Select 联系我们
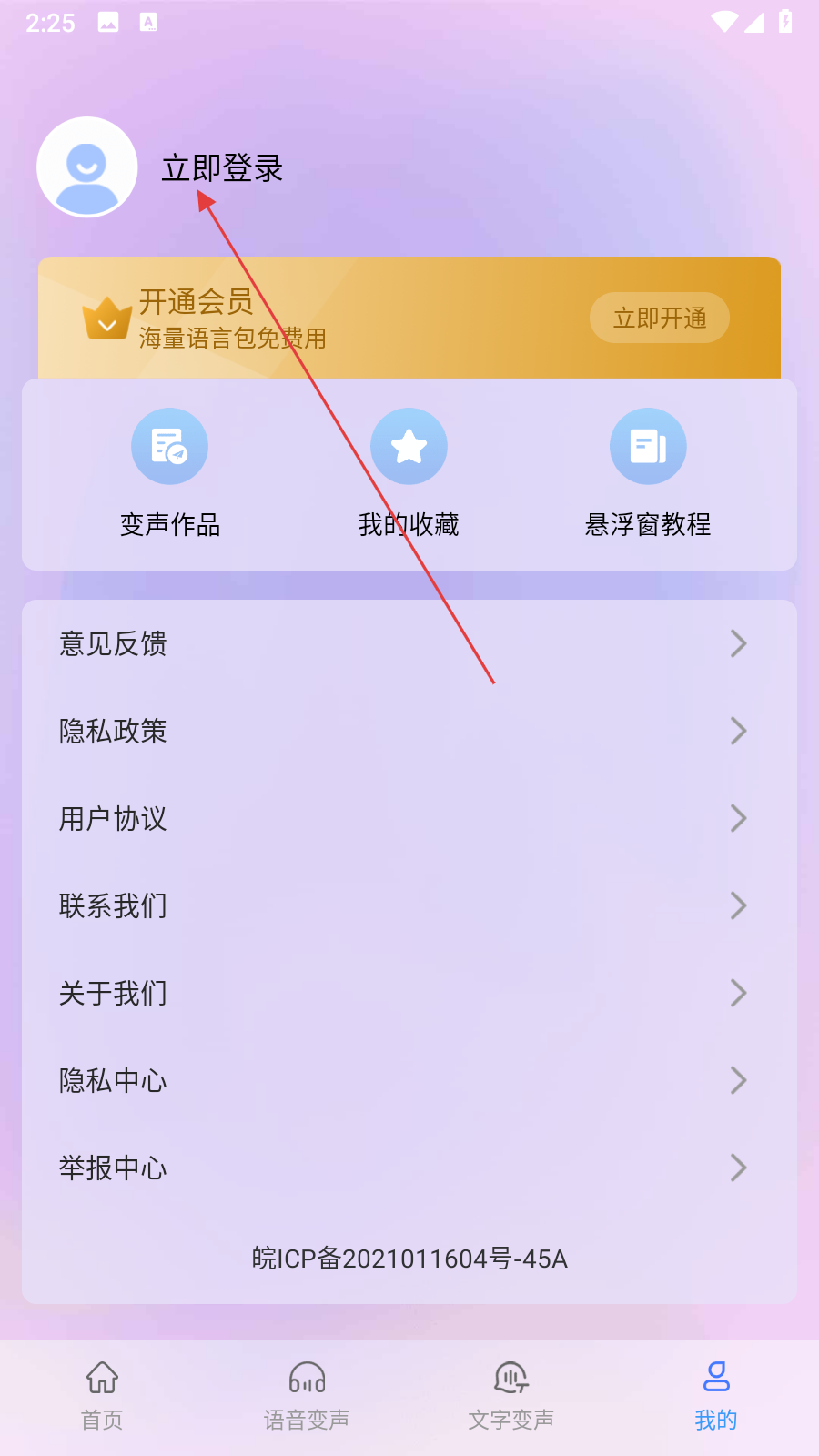The height and width of the screenshot is (1456, 819). coord(409,905)
